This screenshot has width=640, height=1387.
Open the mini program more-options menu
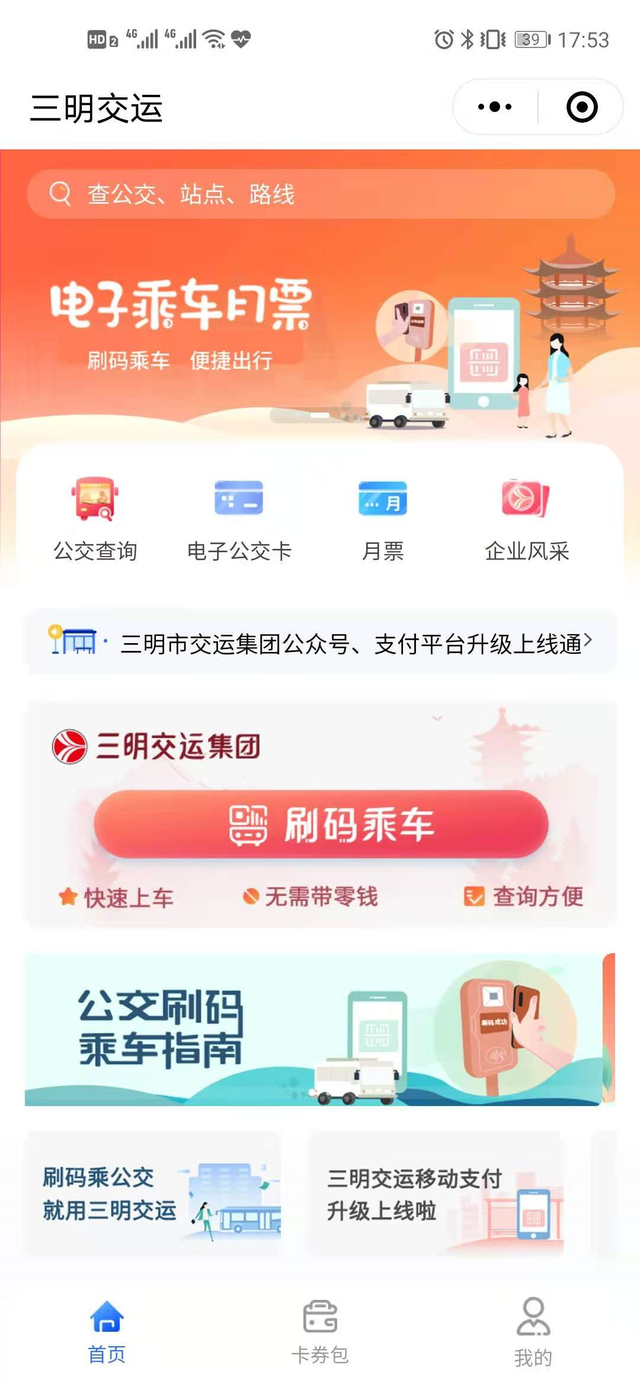point(495,107)
